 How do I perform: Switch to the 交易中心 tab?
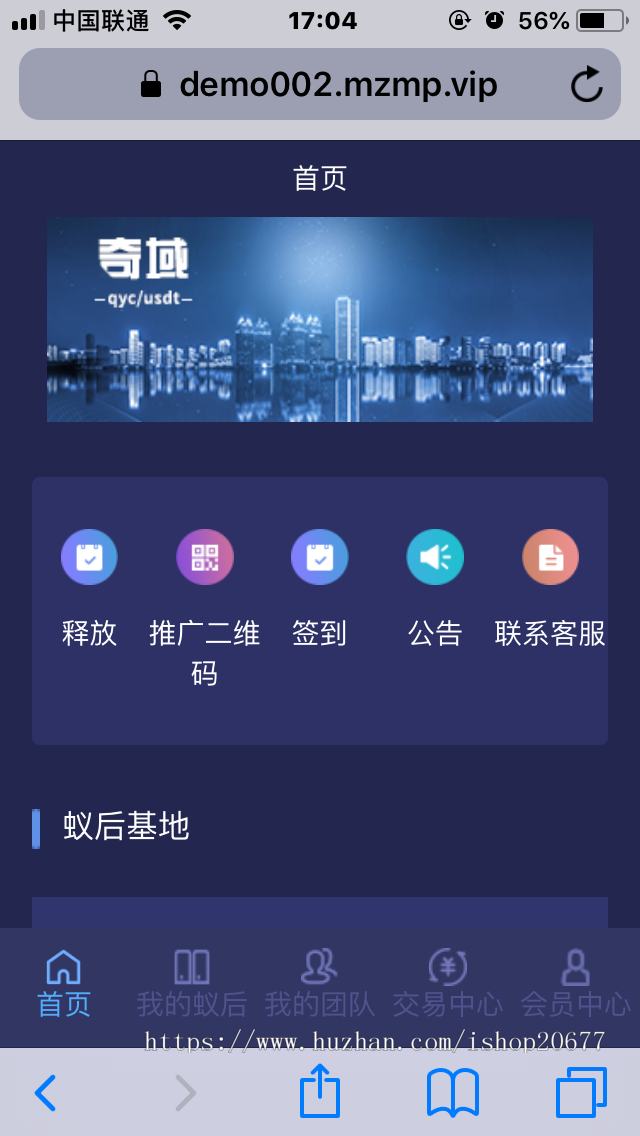point(447,983)
